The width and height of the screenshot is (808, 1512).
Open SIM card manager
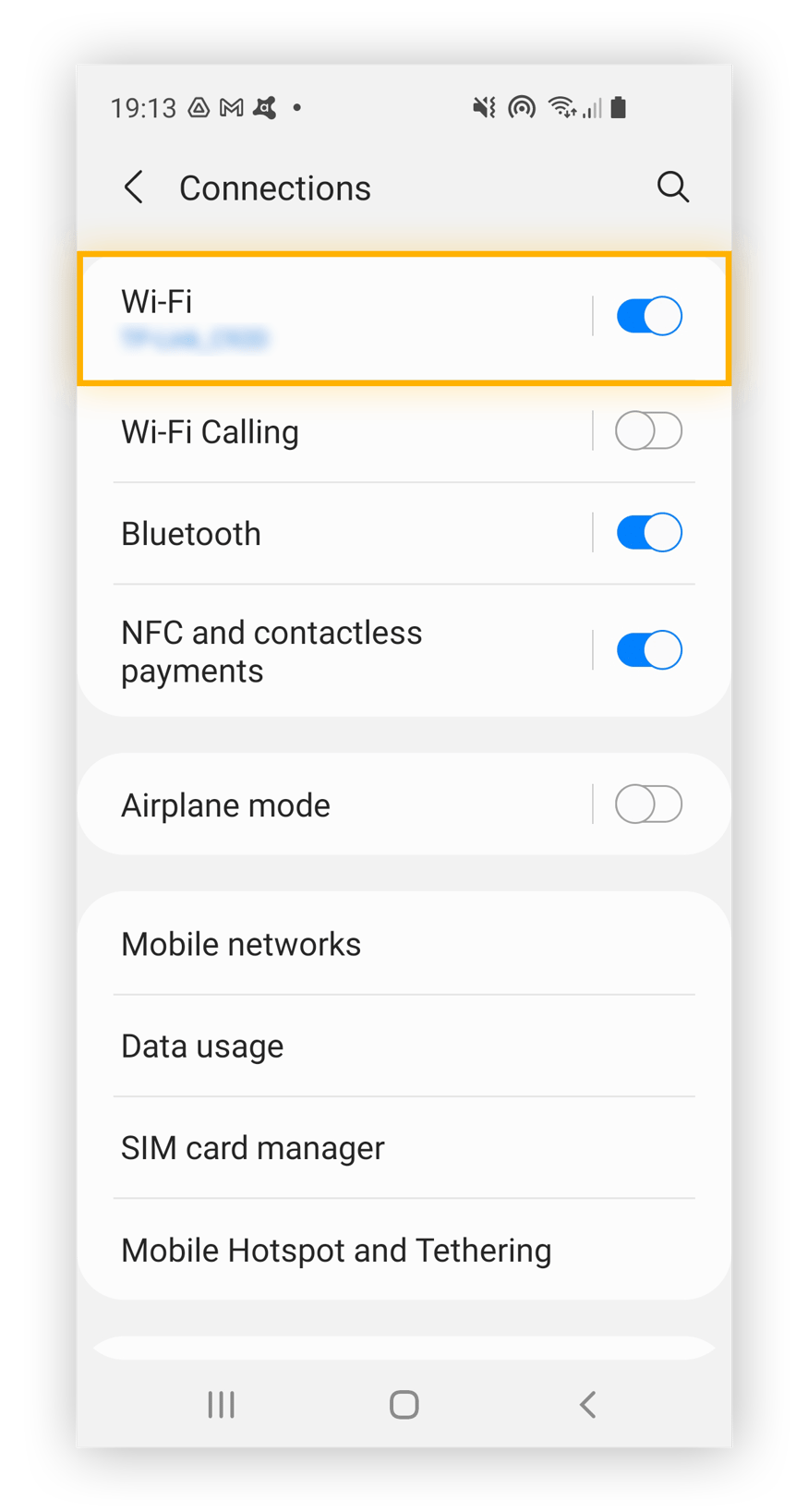point(404,1148)
